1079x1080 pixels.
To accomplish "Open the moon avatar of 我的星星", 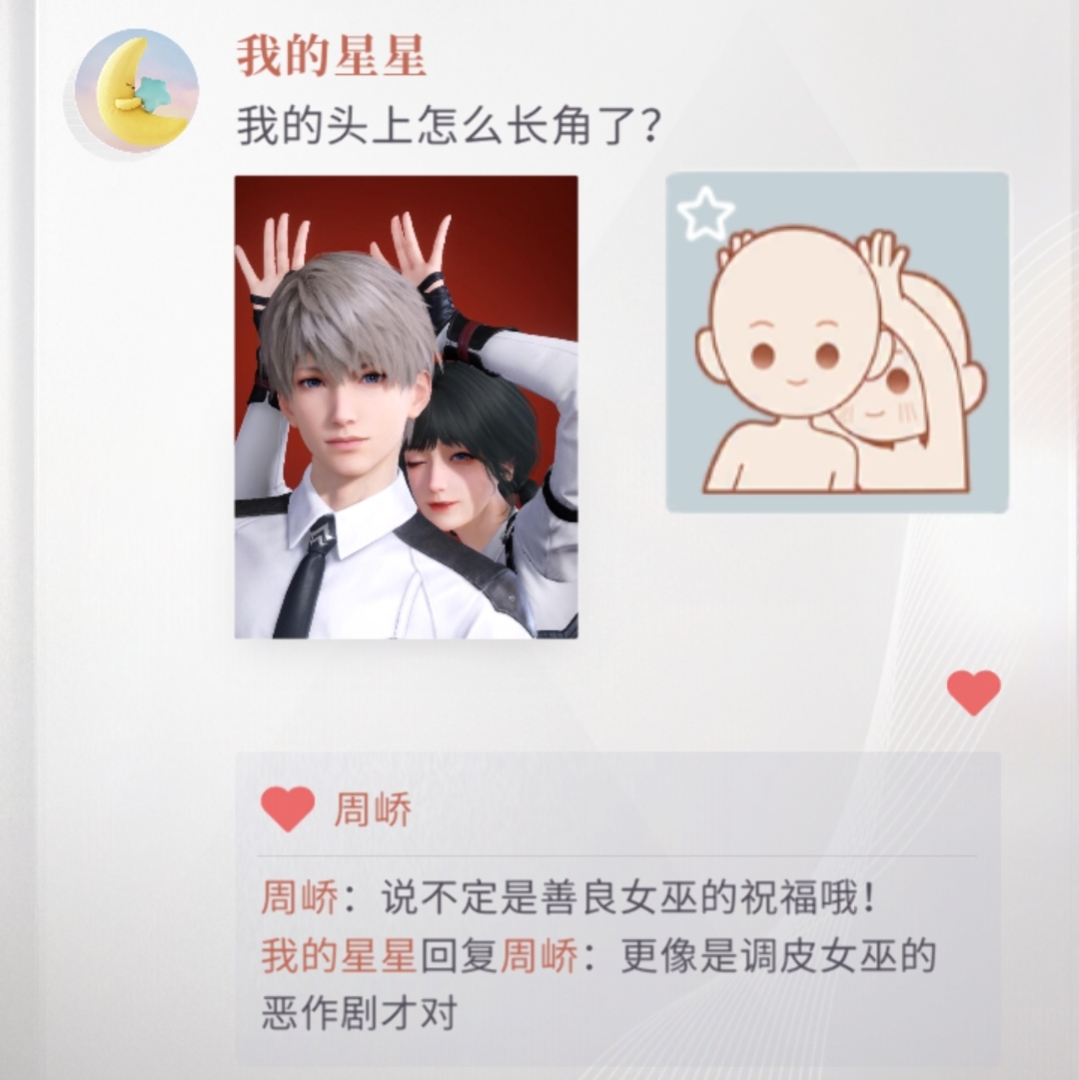I will click(136, 92).
